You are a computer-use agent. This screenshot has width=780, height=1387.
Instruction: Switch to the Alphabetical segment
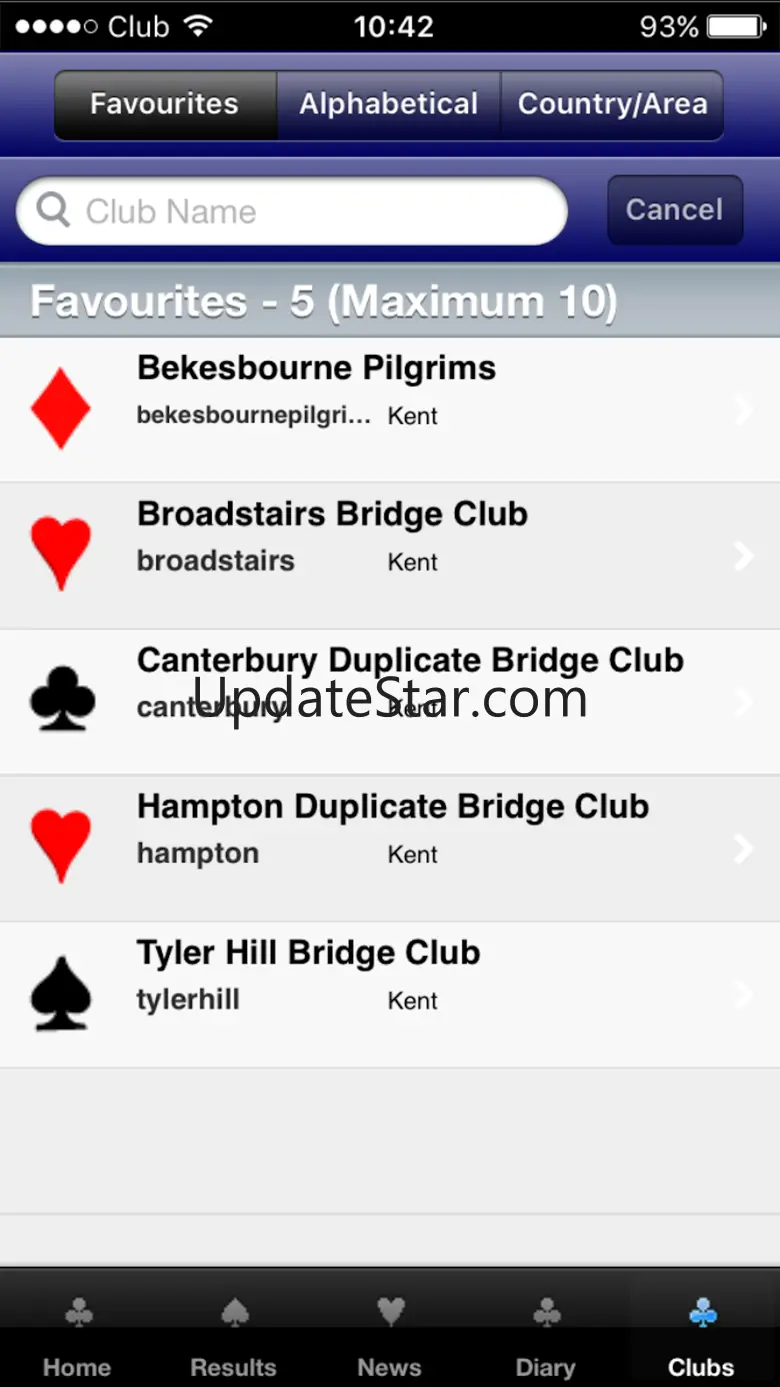(388, 104)
